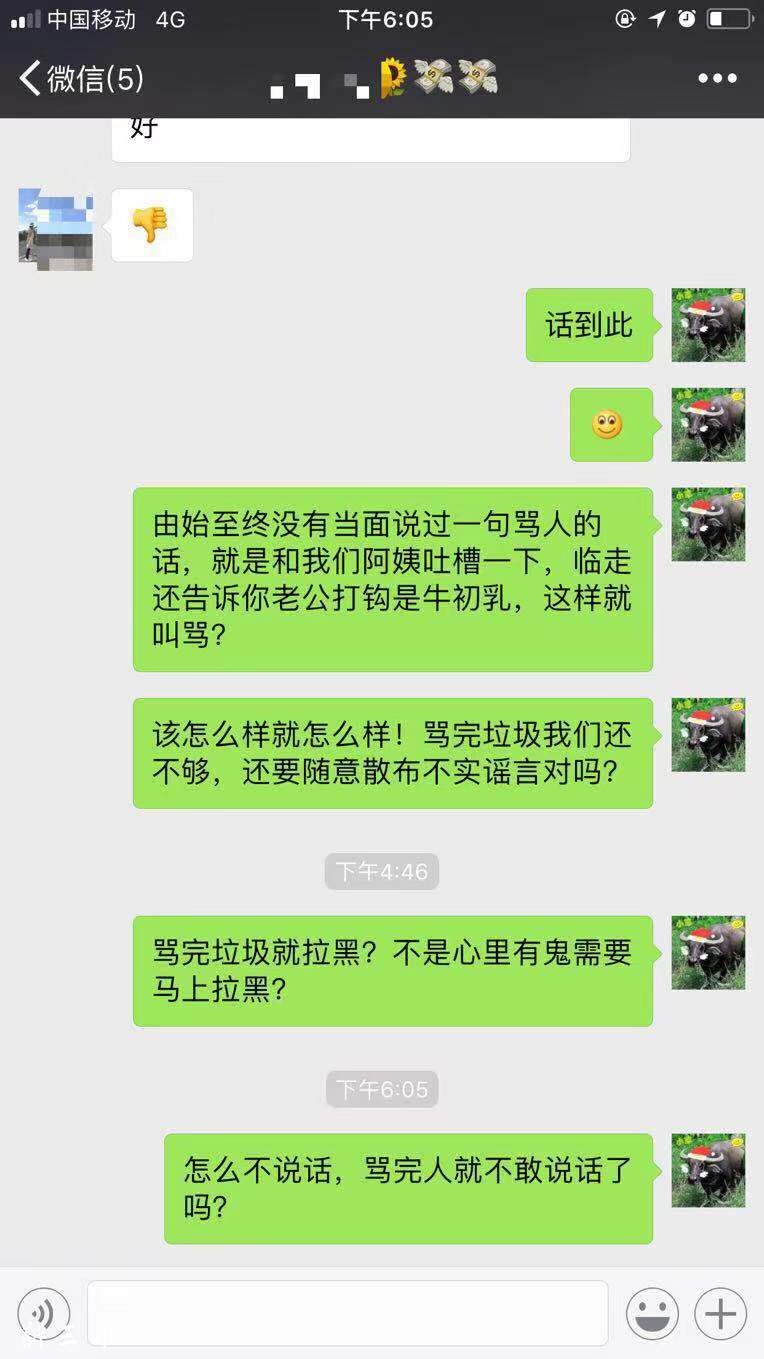Open the plus attachment menu
The width and height of the screenshot is (764, 1359).
tap(720, 1313)
